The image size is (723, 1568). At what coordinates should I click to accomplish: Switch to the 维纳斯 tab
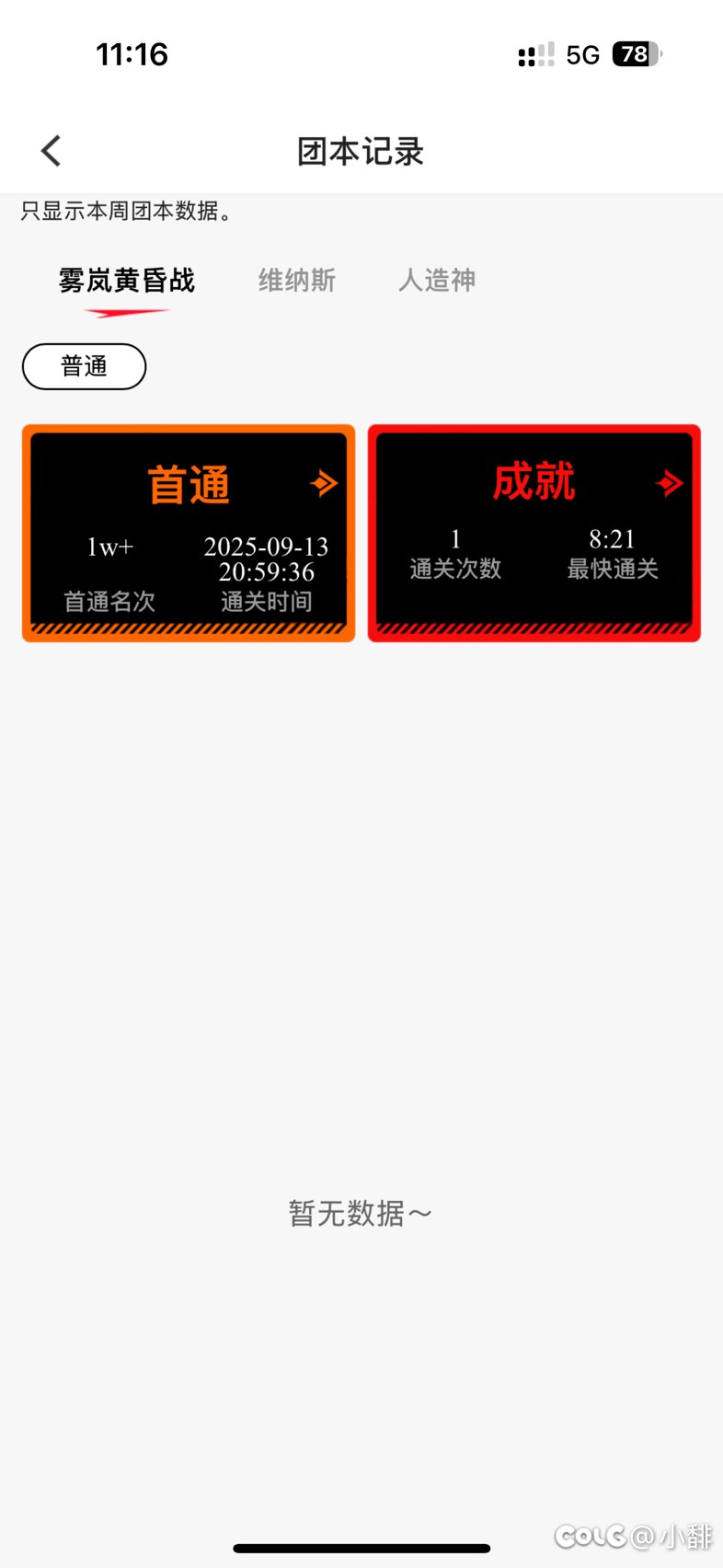click(296, 281)
